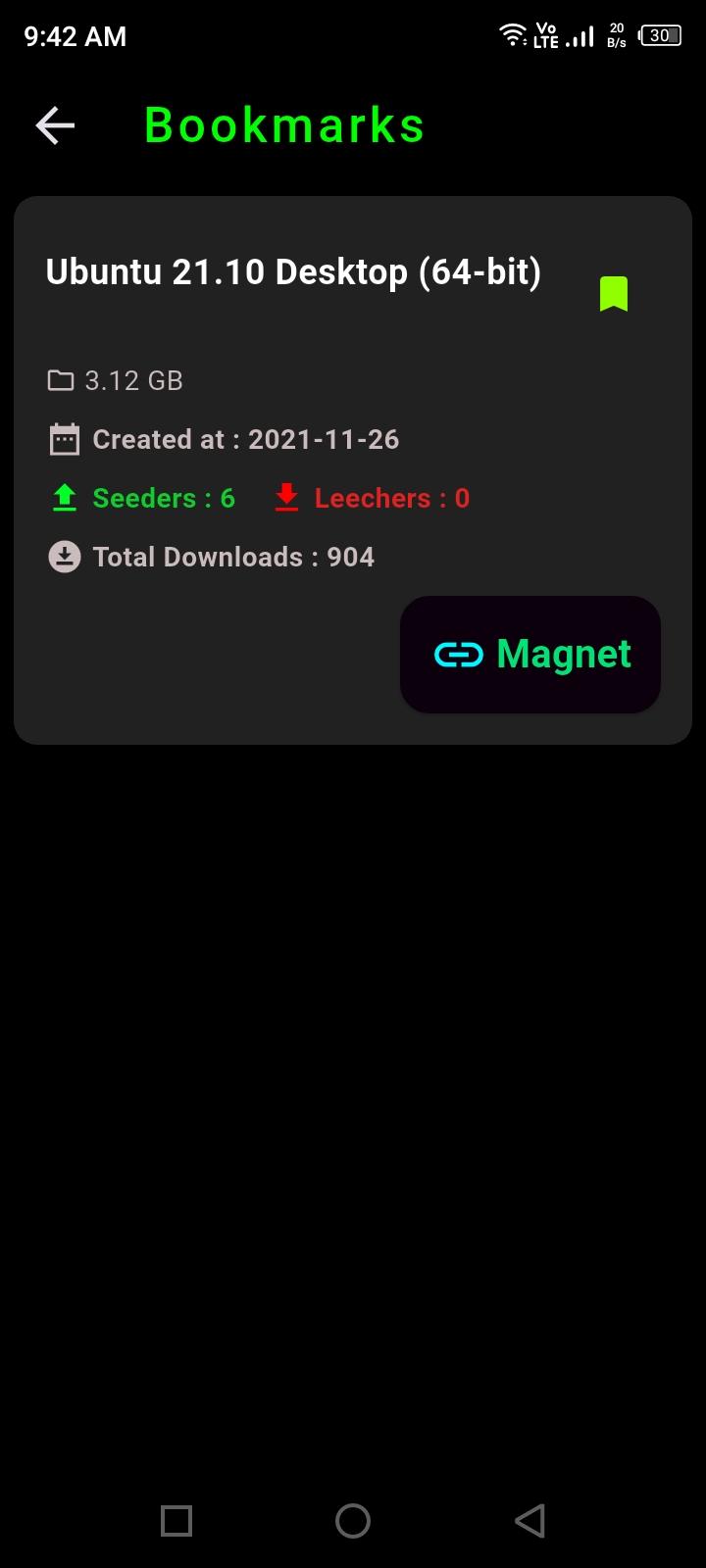This screenshot has height=1568, width=706.
Task: Tap the system home button
Action: (x=353, y=1521)
